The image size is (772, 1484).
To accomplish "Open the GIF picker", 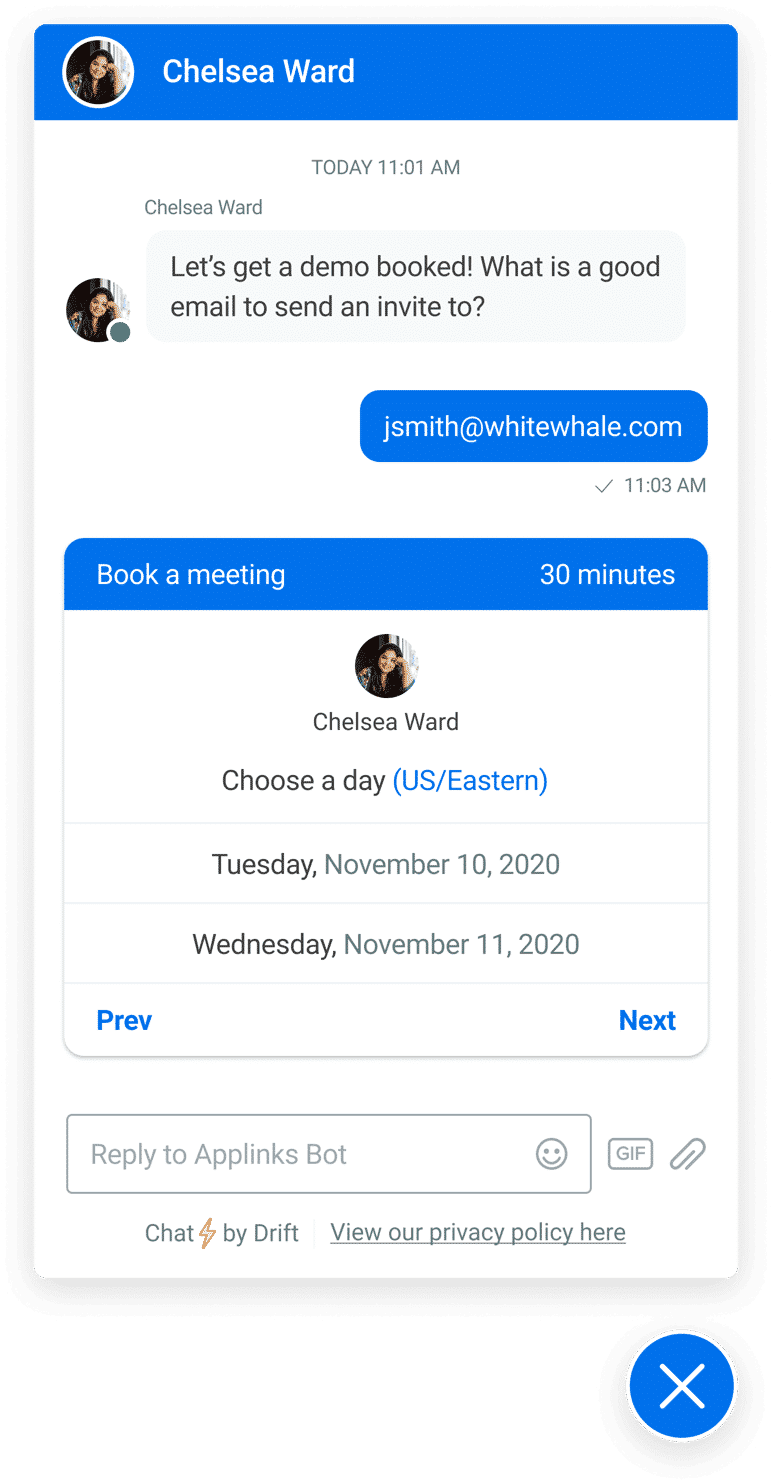I will (630, 1154).
